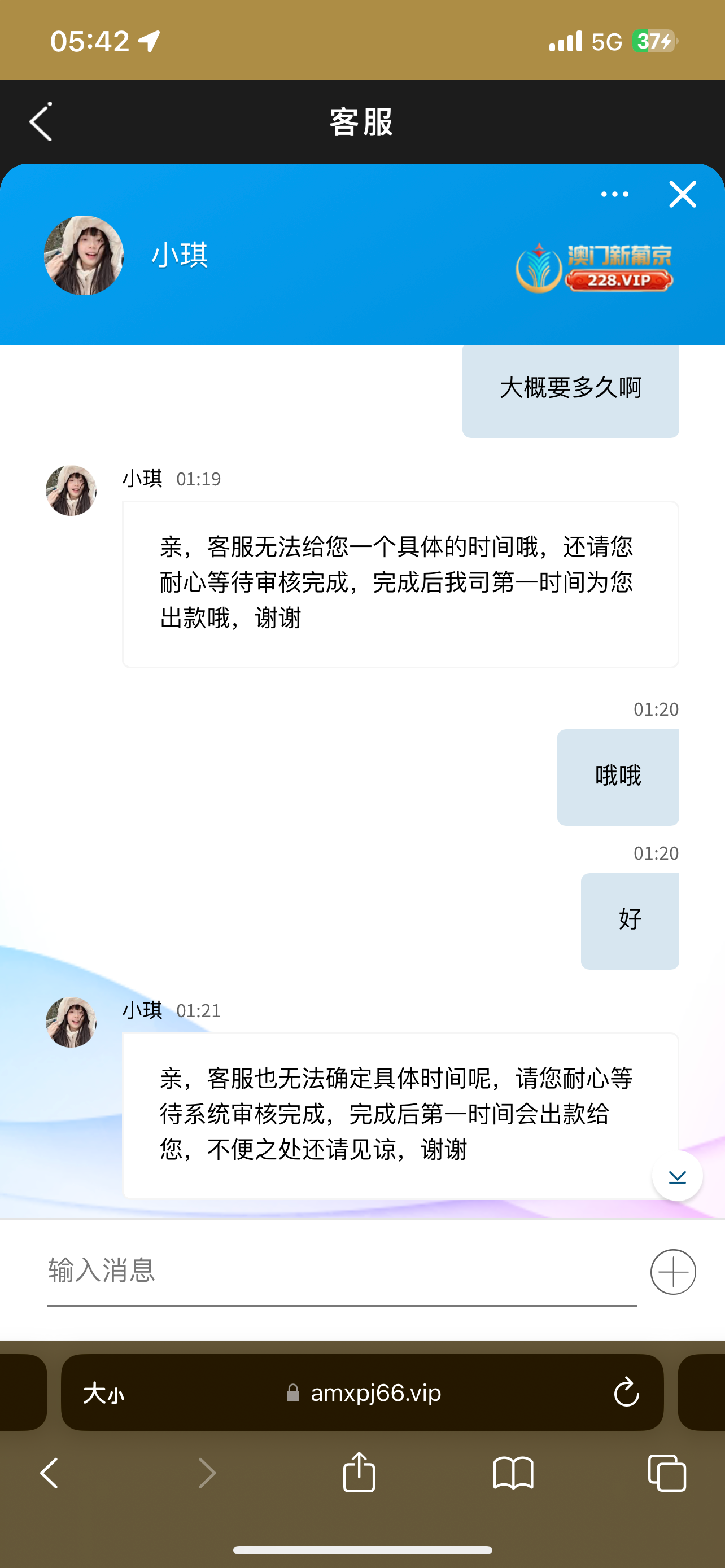
Task: Go back from the 客服 page
Action: pos(41,122)
